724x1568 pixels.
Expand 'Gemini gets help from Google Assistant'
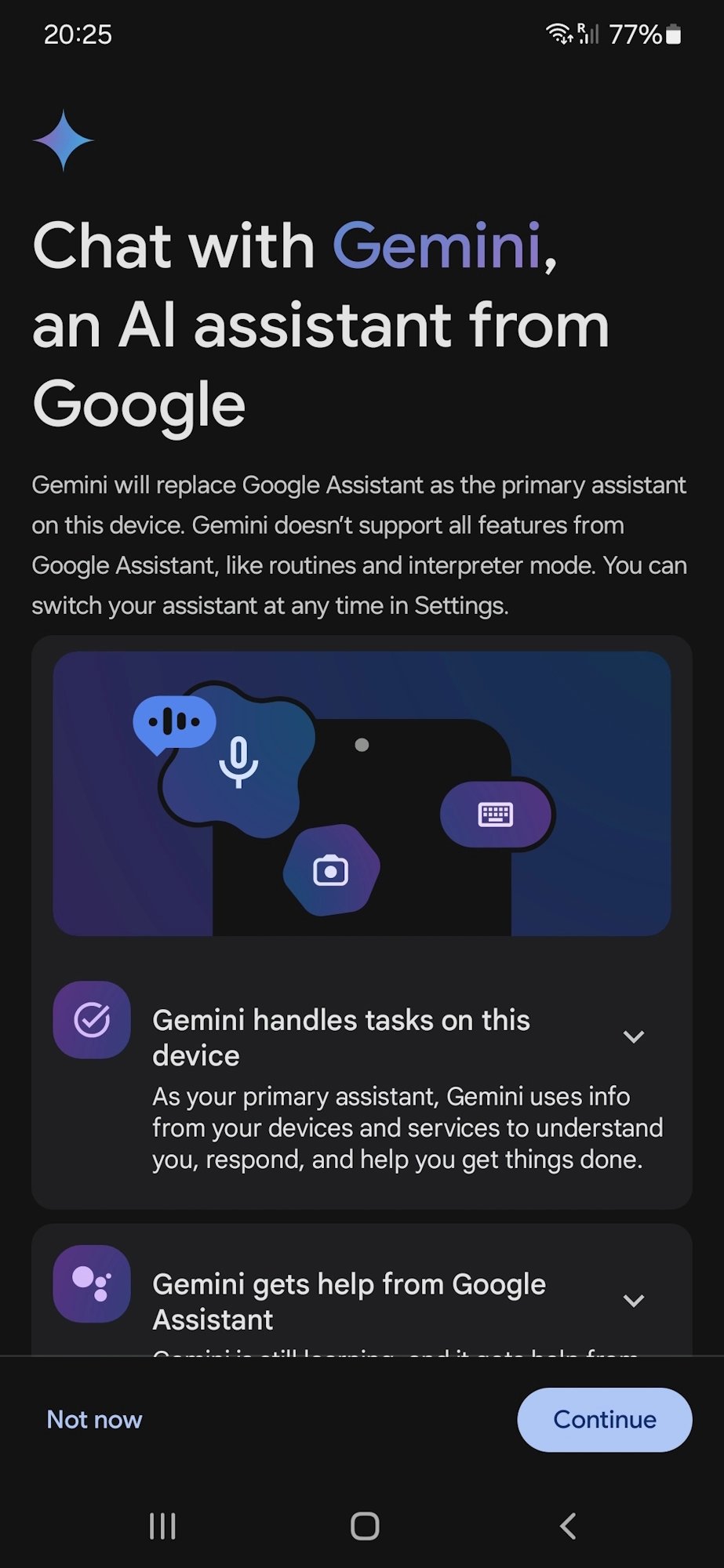(633, 1301)
